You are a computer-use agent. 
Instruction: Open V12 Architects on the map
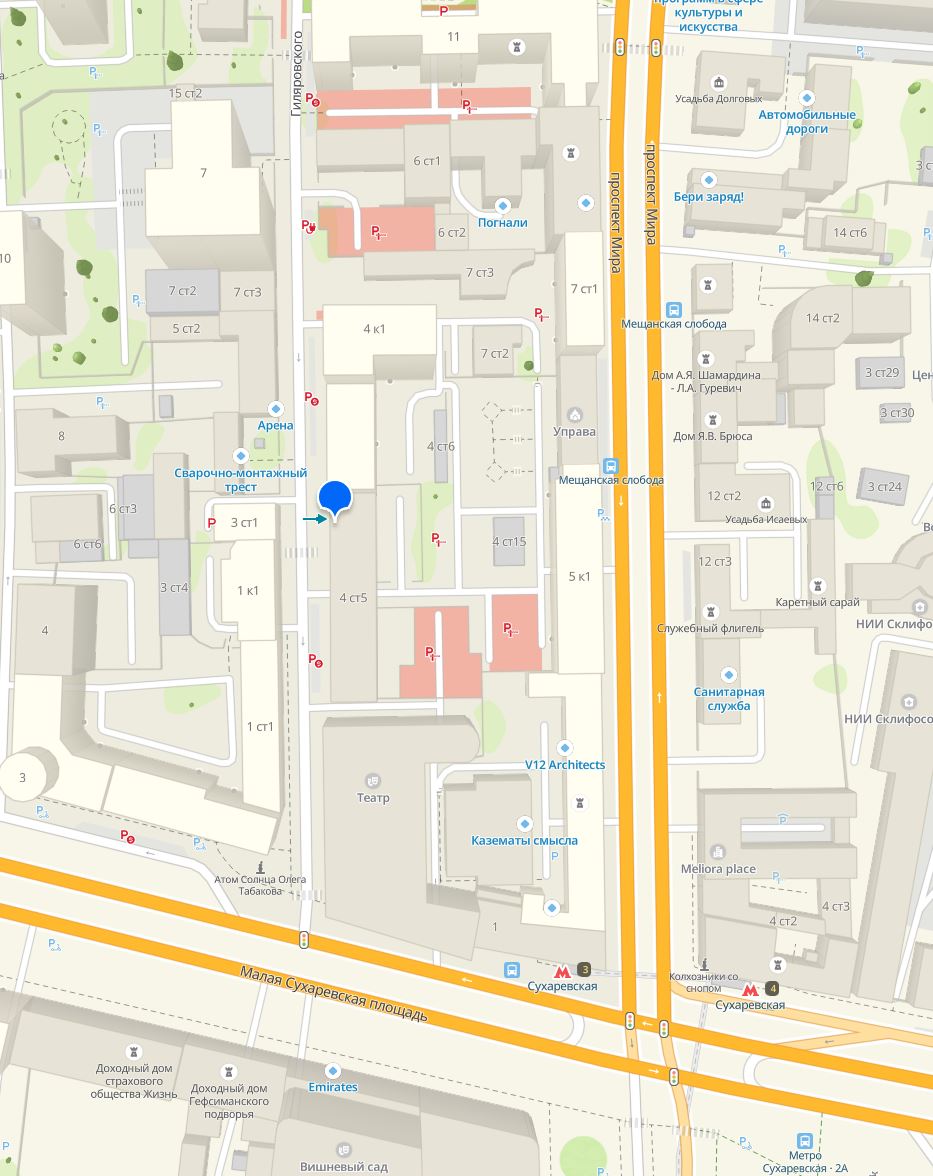(x=565, y=748)
